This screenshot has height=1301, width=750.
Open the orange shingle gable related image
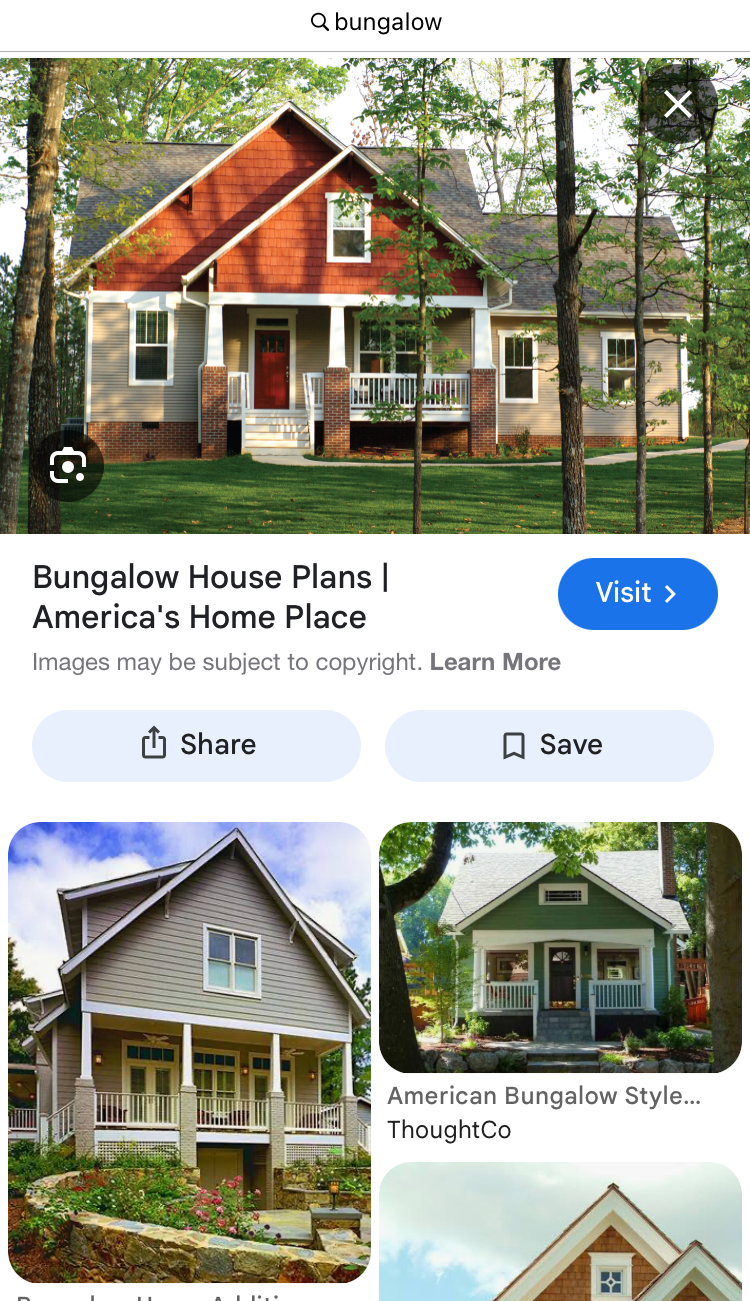(560, 1231)
